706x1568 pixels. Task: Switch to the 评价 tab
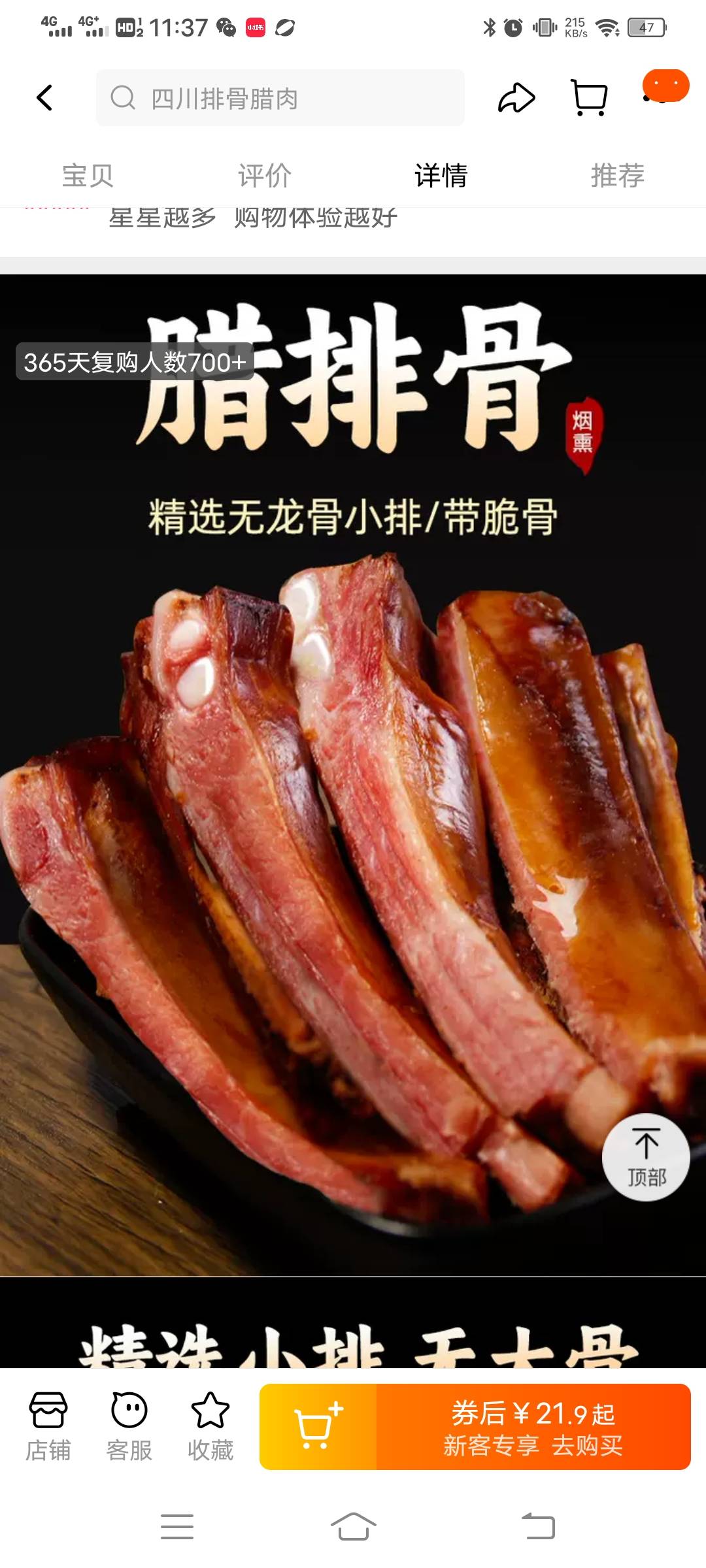(x=264, y=176)
